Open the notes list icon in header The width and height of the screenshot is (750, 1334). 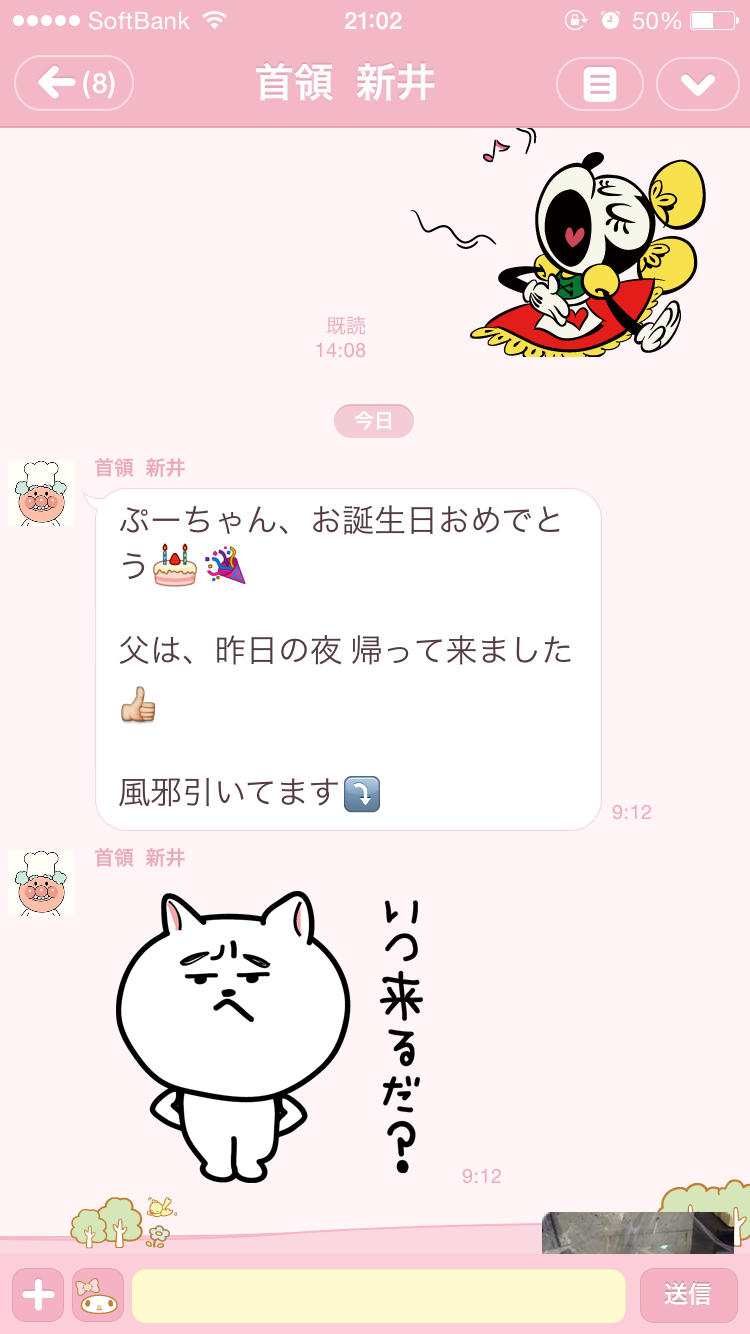(x=599, y=84)
